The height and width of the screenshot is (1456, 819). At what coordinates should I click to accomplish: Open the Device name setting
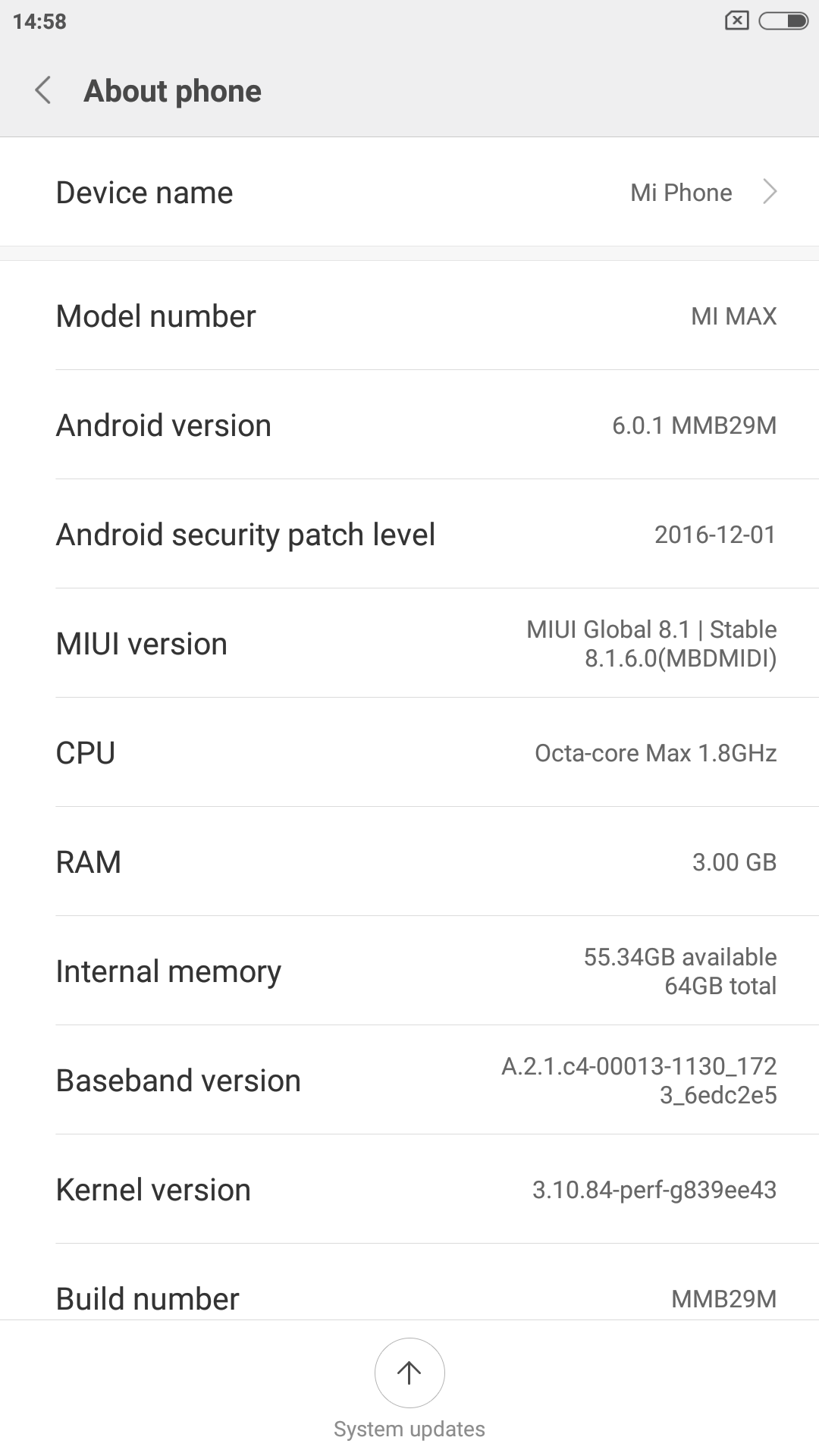[409, 192]
